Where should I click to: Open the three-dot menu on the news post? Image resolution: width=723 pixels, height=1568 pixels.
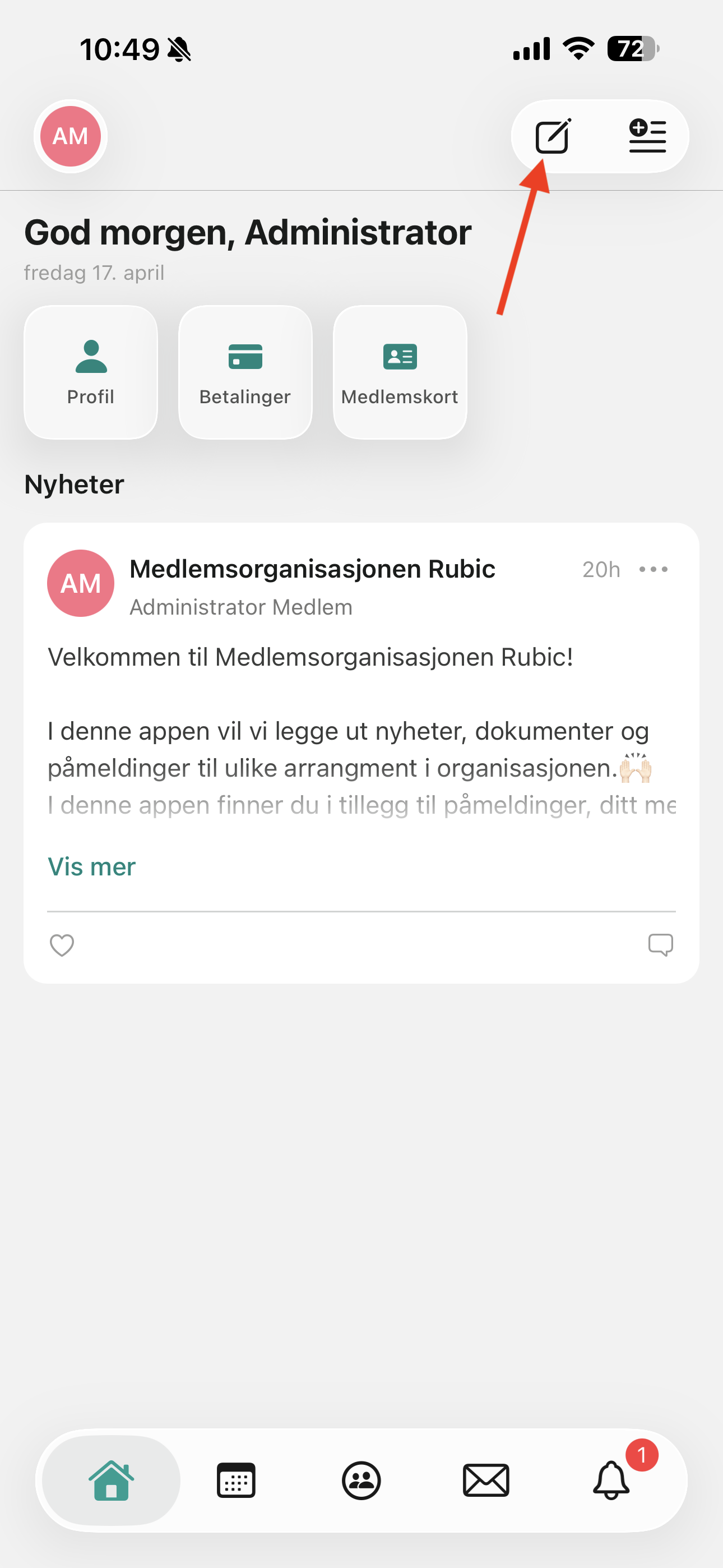pyautogui.click(x=654, y=569)
